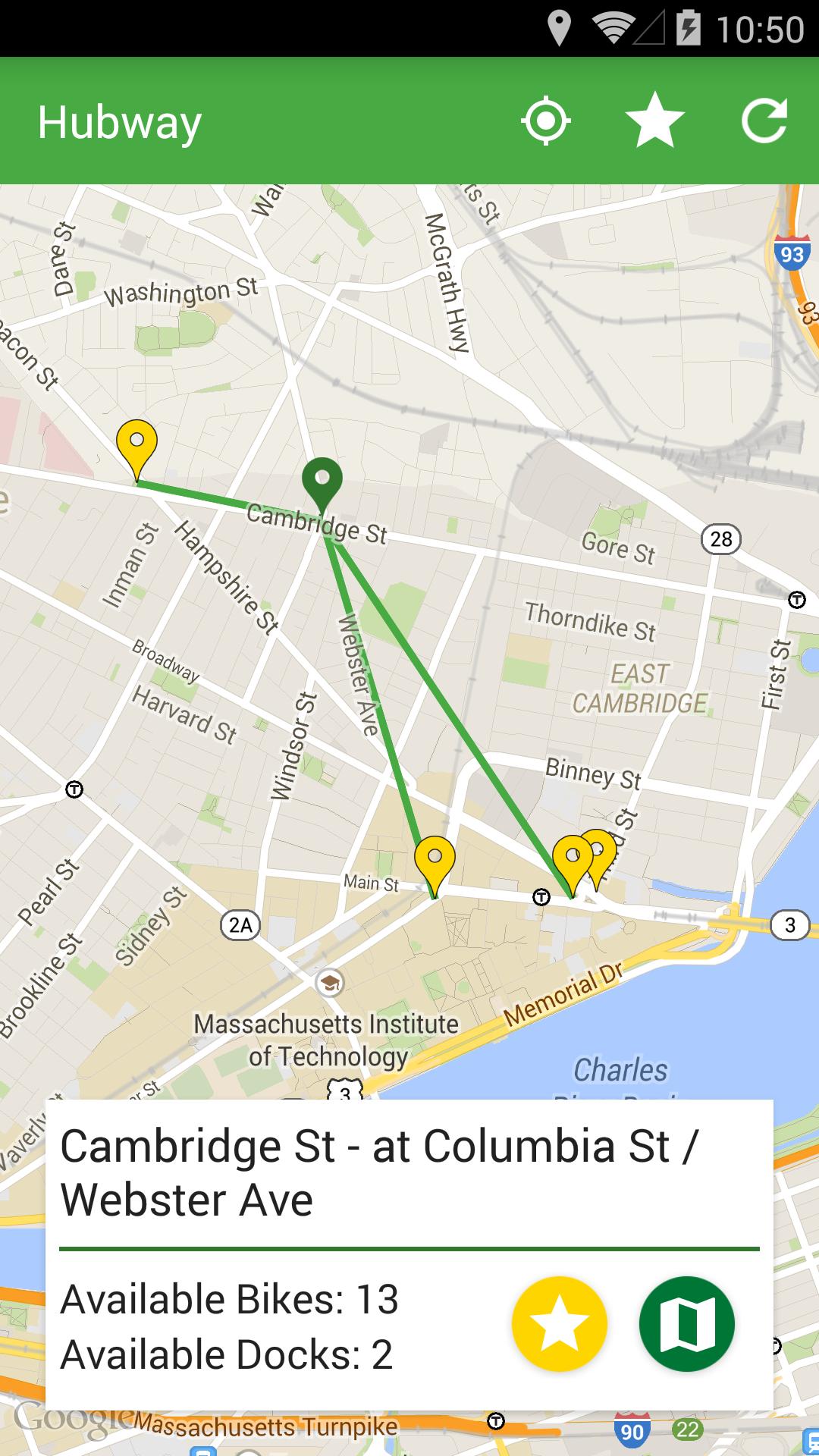
Task: Tap the Route 28 shield marker
Action: click(x=721, y=540)
